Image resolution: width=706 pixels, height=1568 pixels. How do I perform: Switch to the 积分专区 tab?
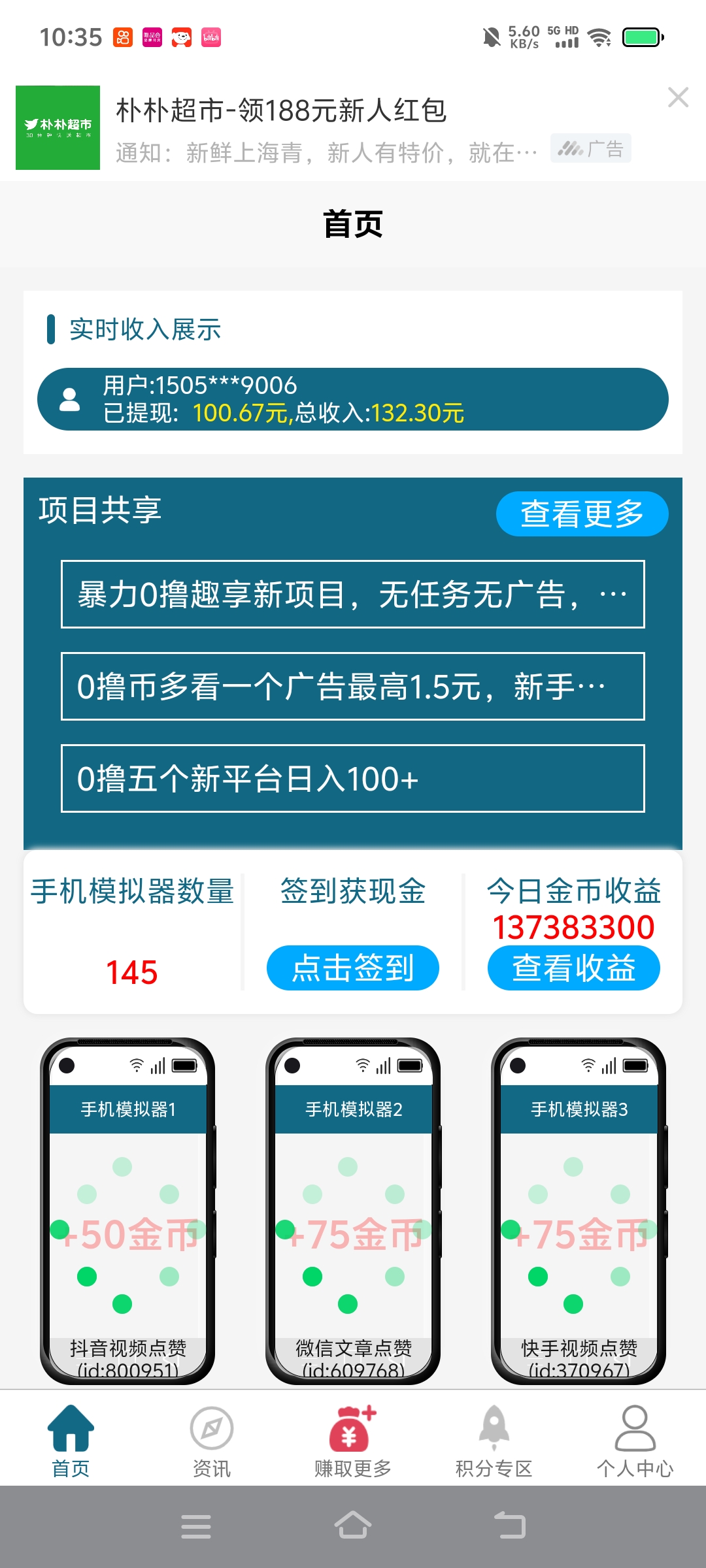click(x=494, y=1442)
